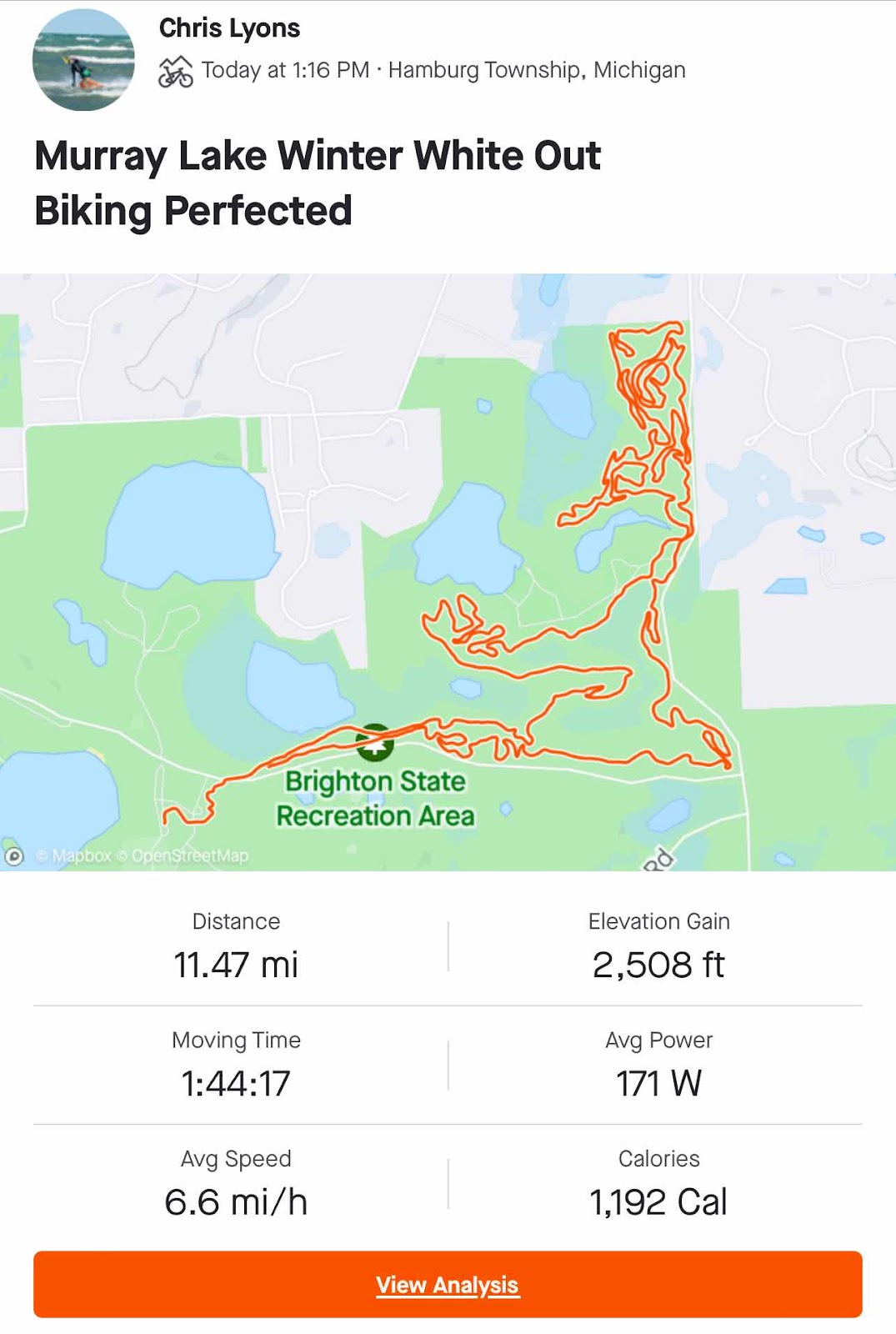Open the View Analysis button
This screenshot has width=896, height=1334.
[448, 1284]
